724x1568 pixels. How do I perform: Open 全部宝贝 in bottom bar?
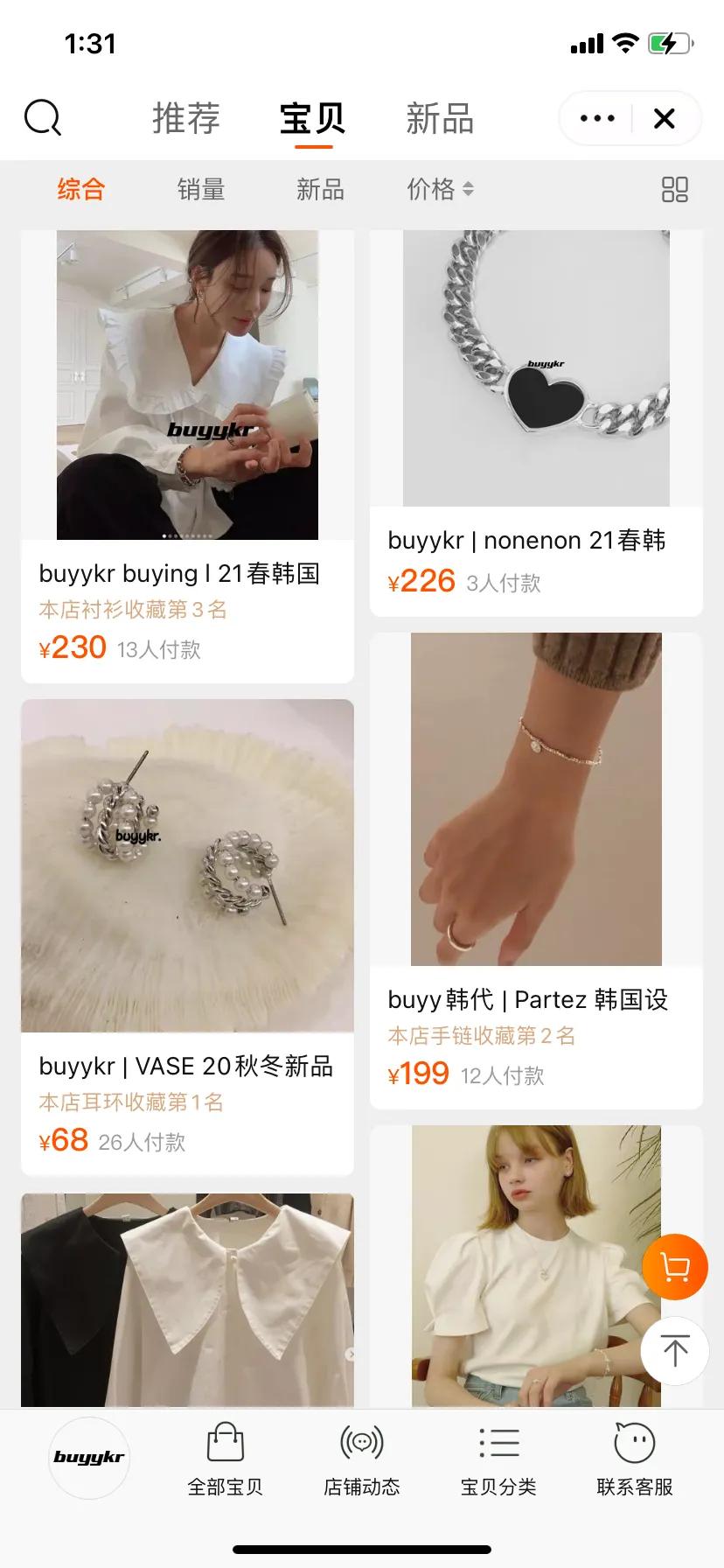(x=225, y=1459)
